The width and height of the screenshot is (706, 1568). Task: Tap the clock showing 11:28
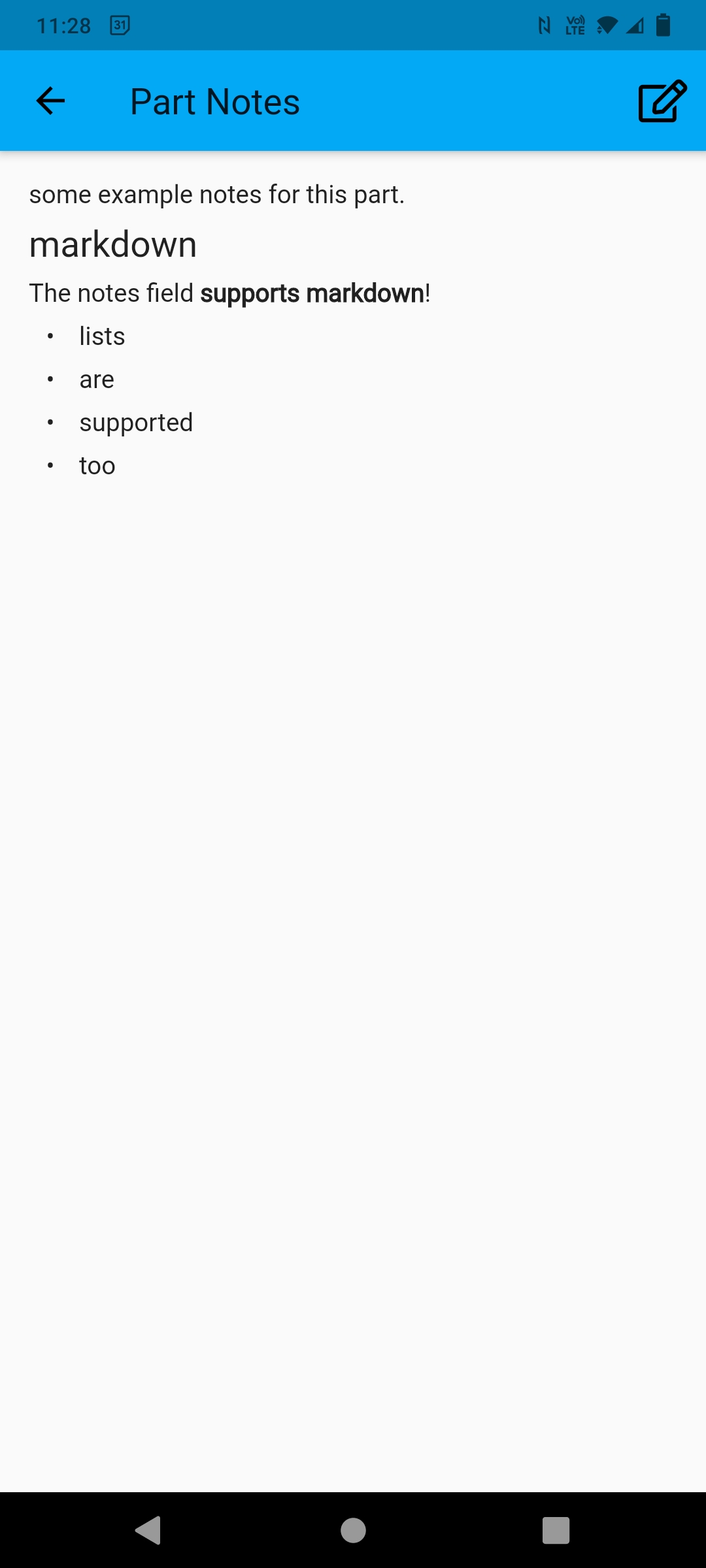coord(64,25)
